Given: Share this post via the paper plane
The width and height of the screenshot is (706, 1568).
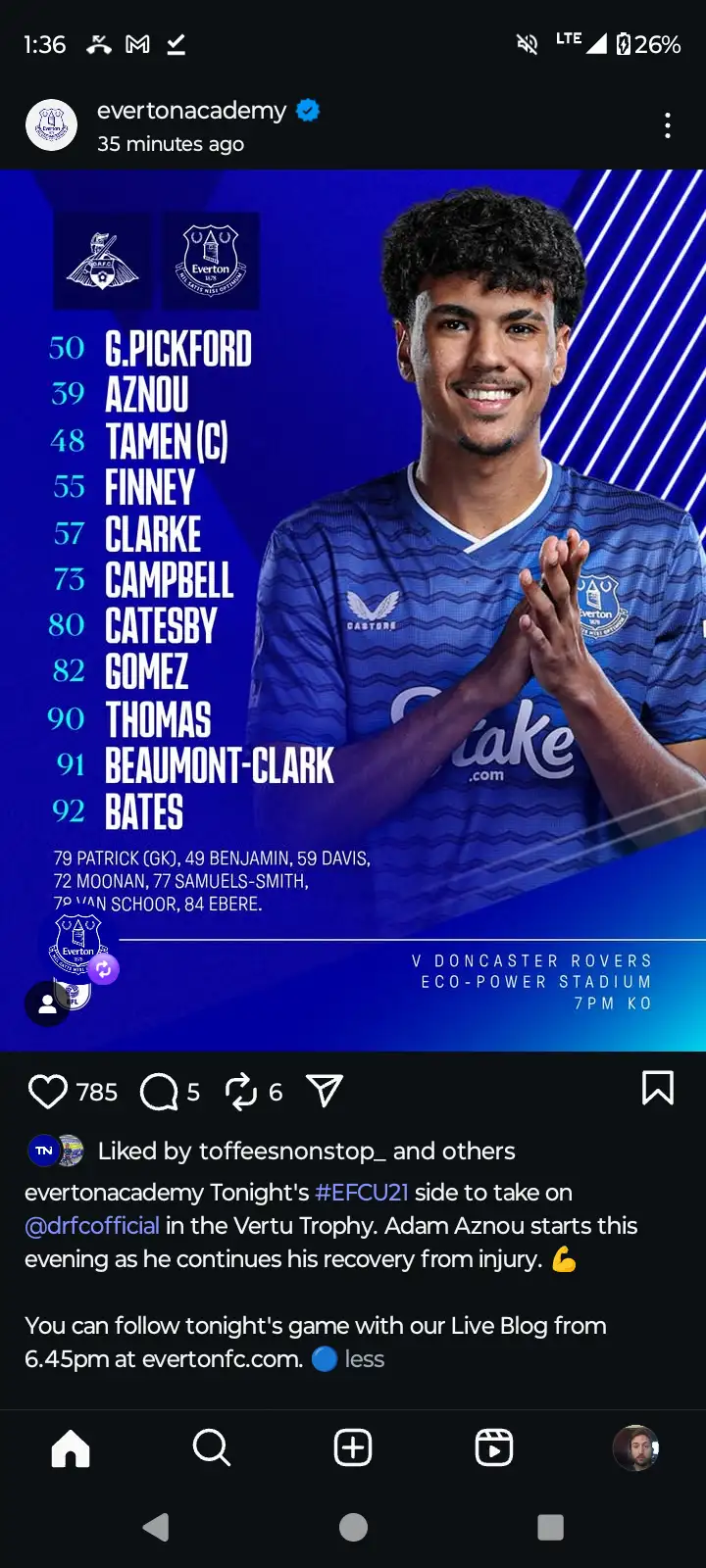Looking at the screenshot, I should [x=325, y=1091].
